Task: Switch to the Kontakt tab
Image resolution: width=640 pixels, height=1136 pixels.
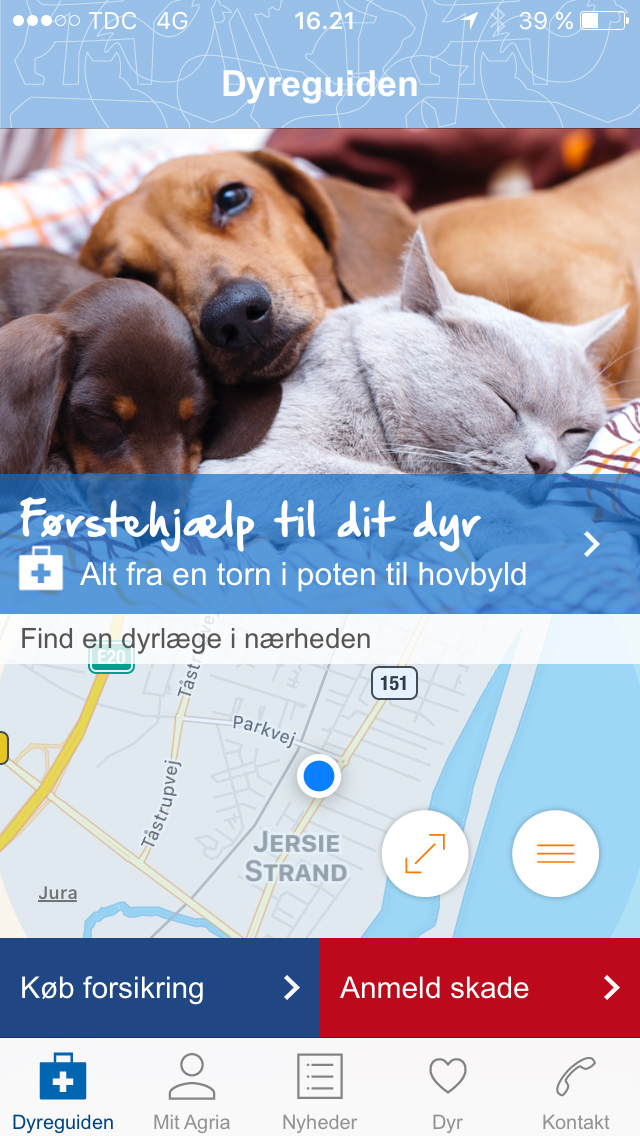Action: click(575, 1090)
